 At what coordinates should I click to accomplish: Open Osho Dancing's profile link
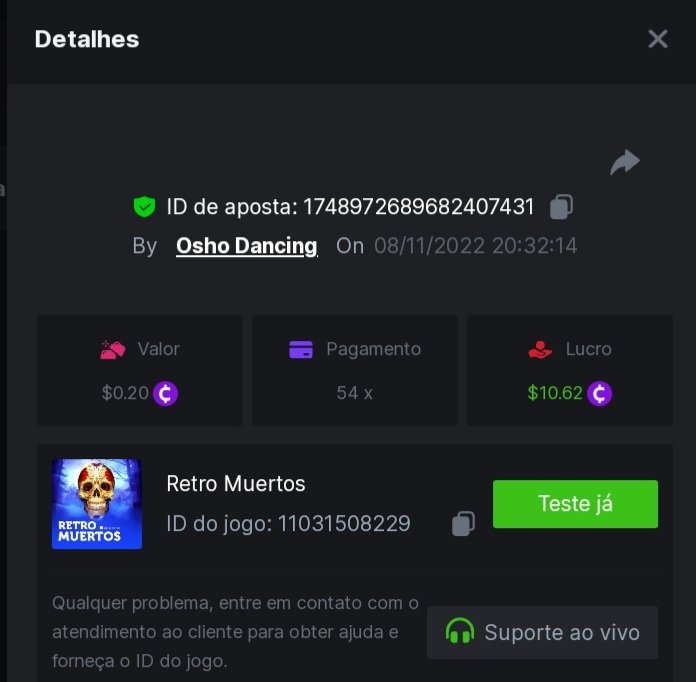246,246
